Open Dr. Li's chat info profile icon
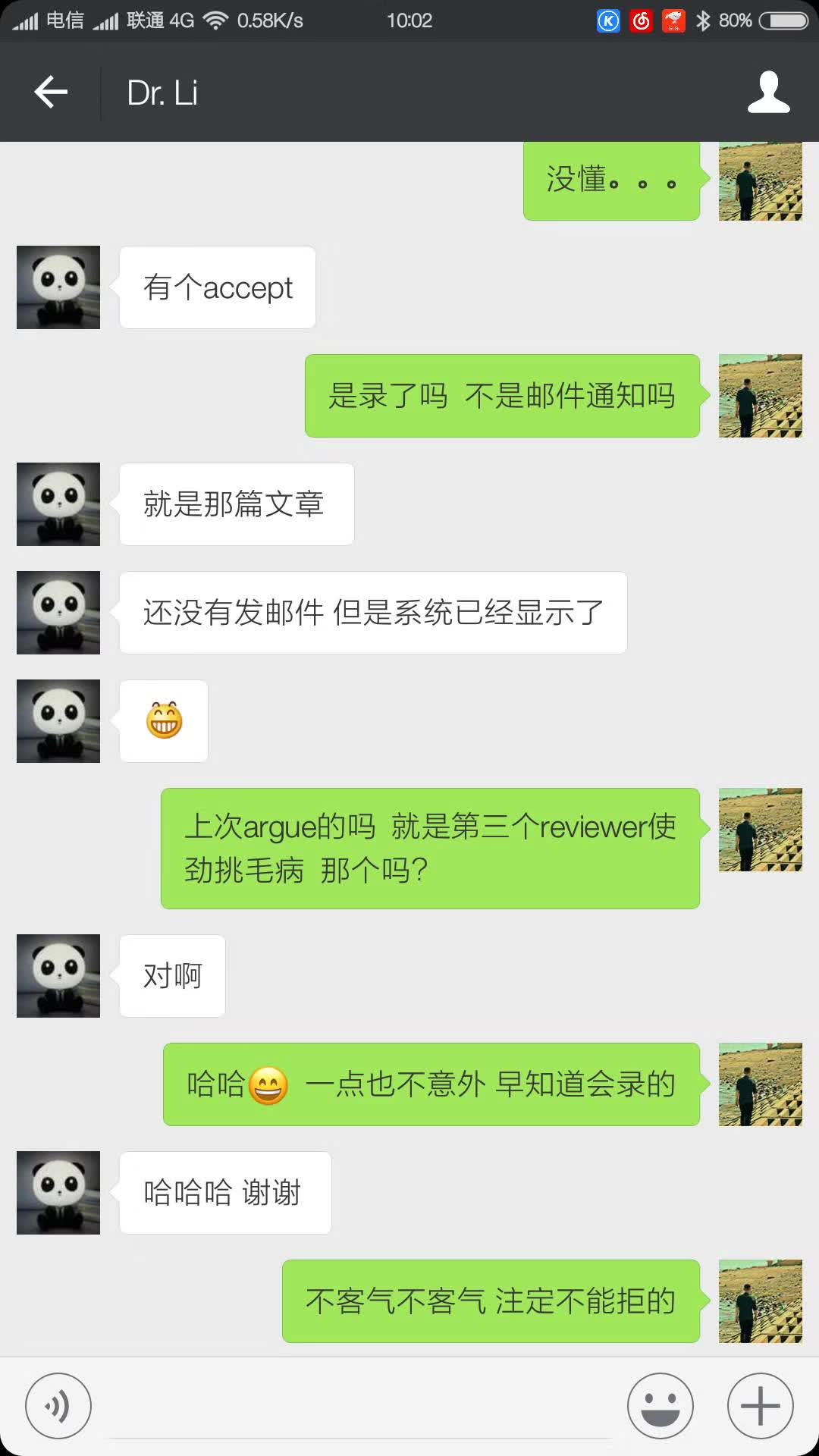 pos(768,93)
